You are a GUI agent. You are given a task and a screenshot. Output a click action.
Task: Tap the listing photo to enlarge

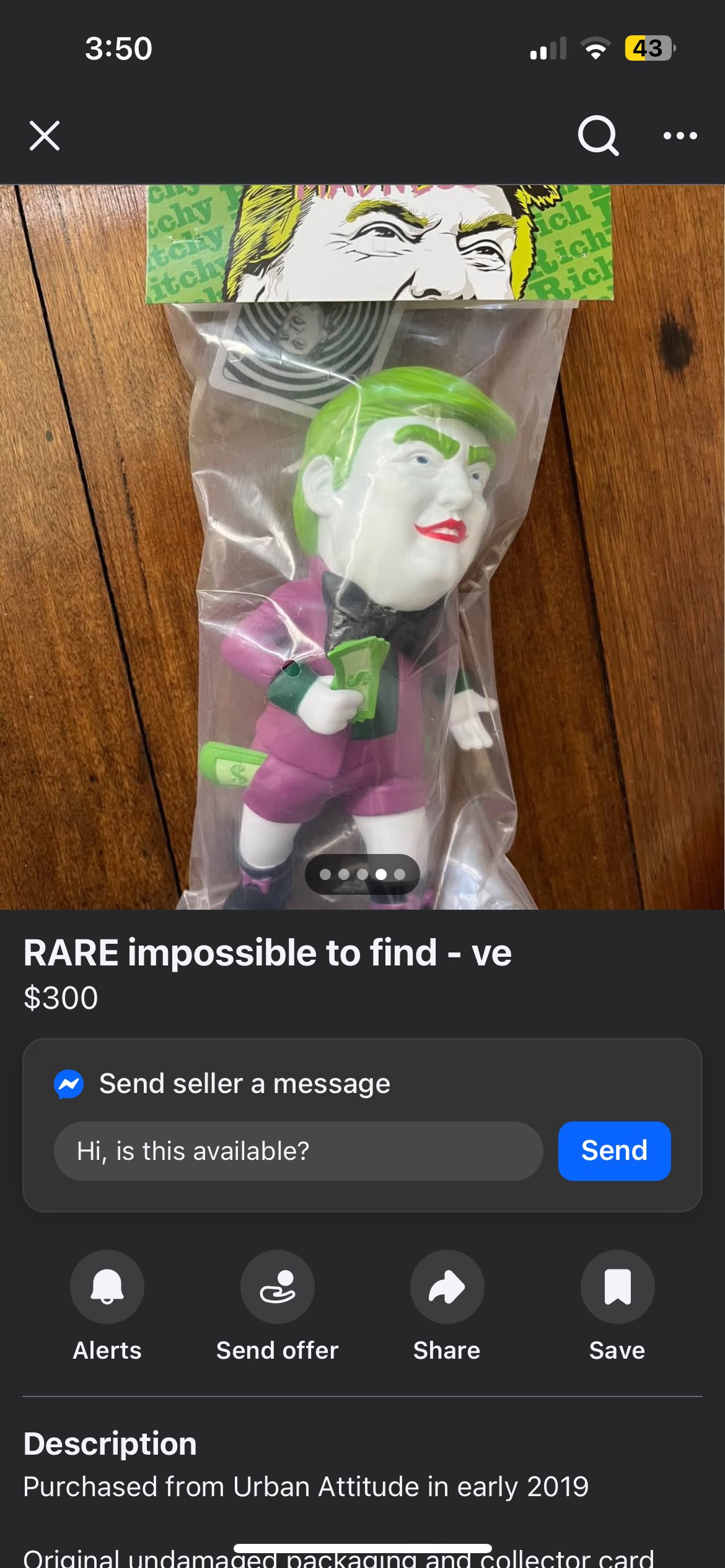coord(362,547)
